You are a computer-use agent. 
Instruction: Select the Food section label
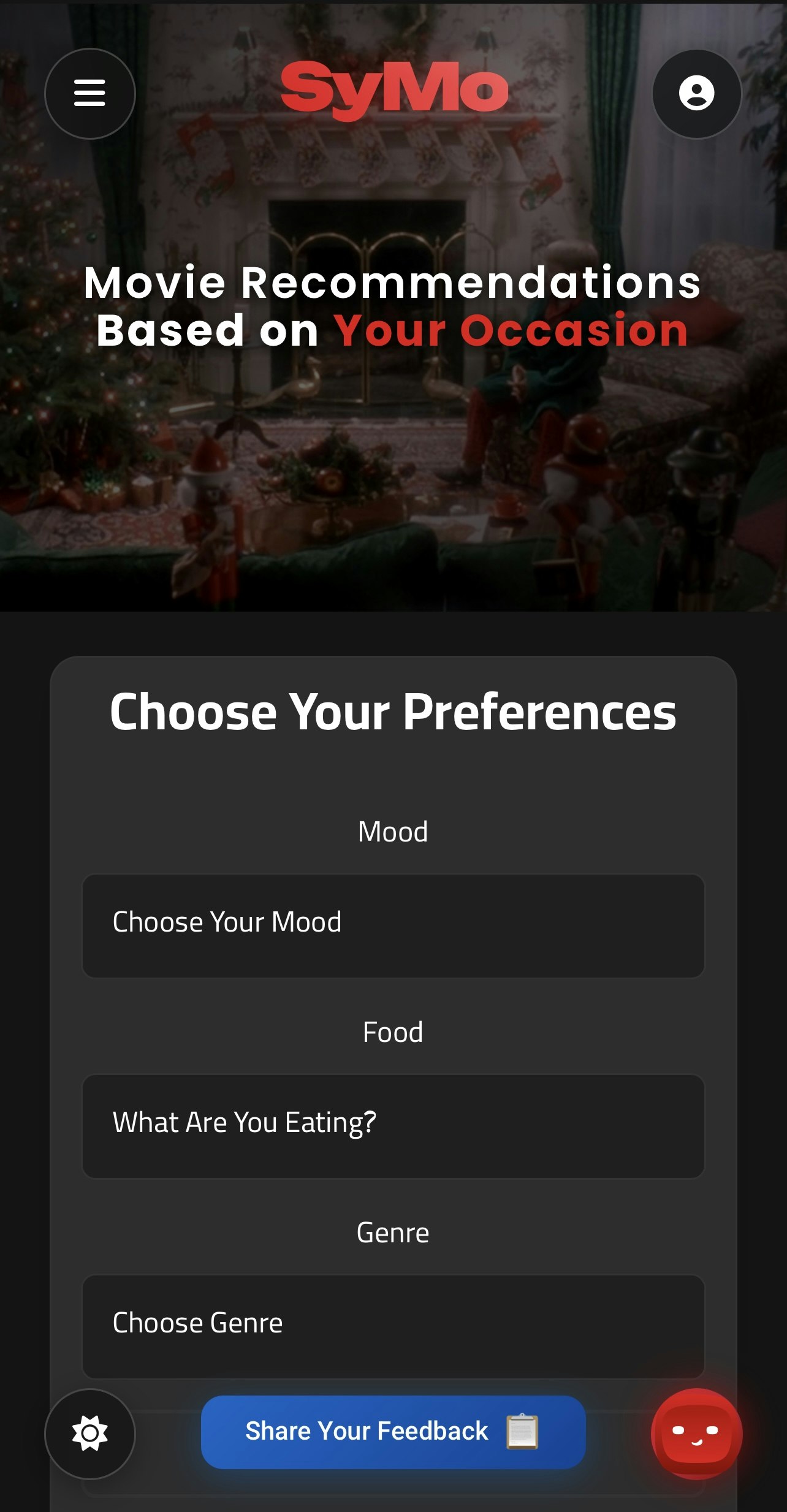pos(393,1032)
